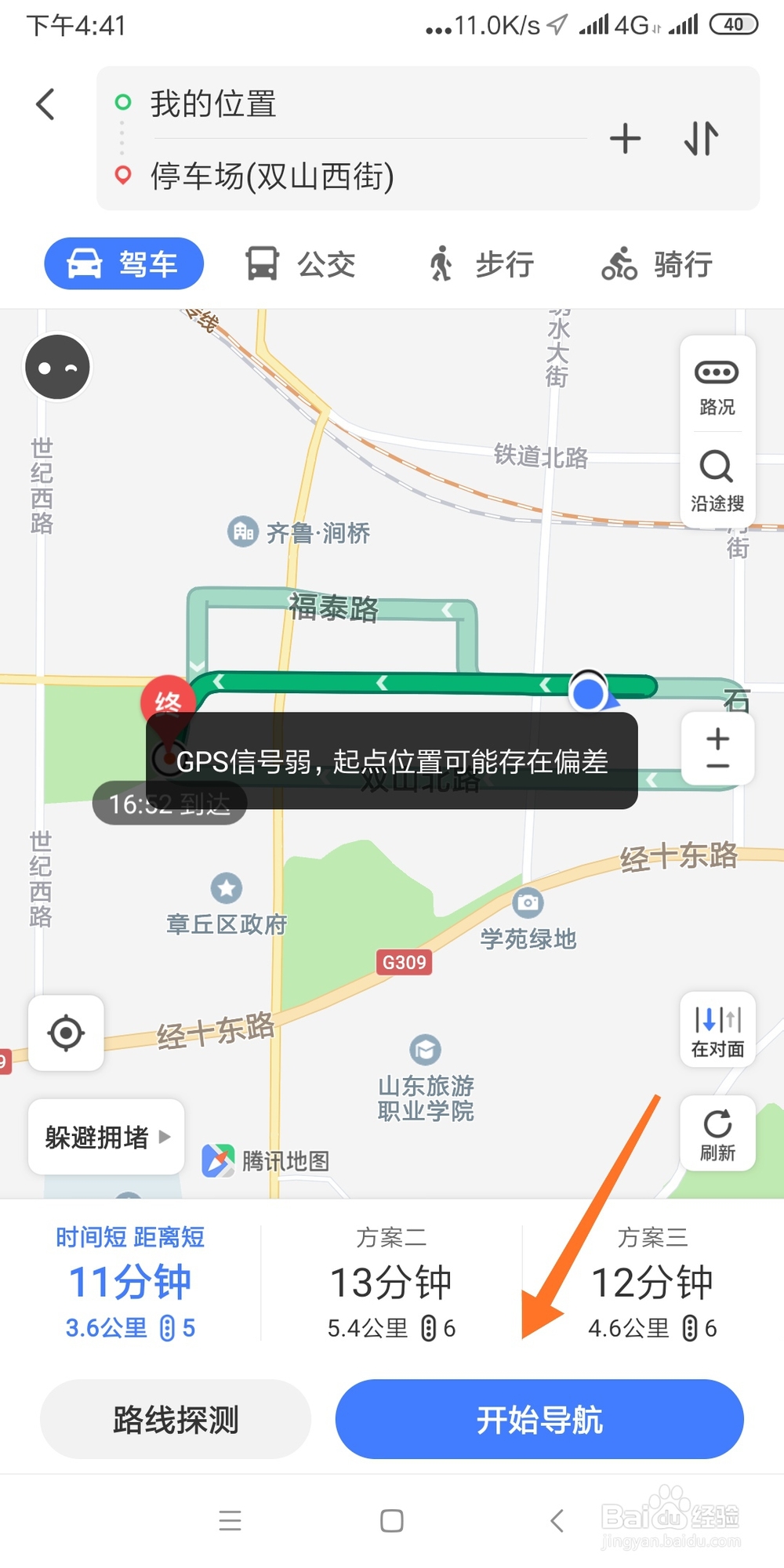
Task: Run 路线探测 route detection
Action: coord(175,1419)
